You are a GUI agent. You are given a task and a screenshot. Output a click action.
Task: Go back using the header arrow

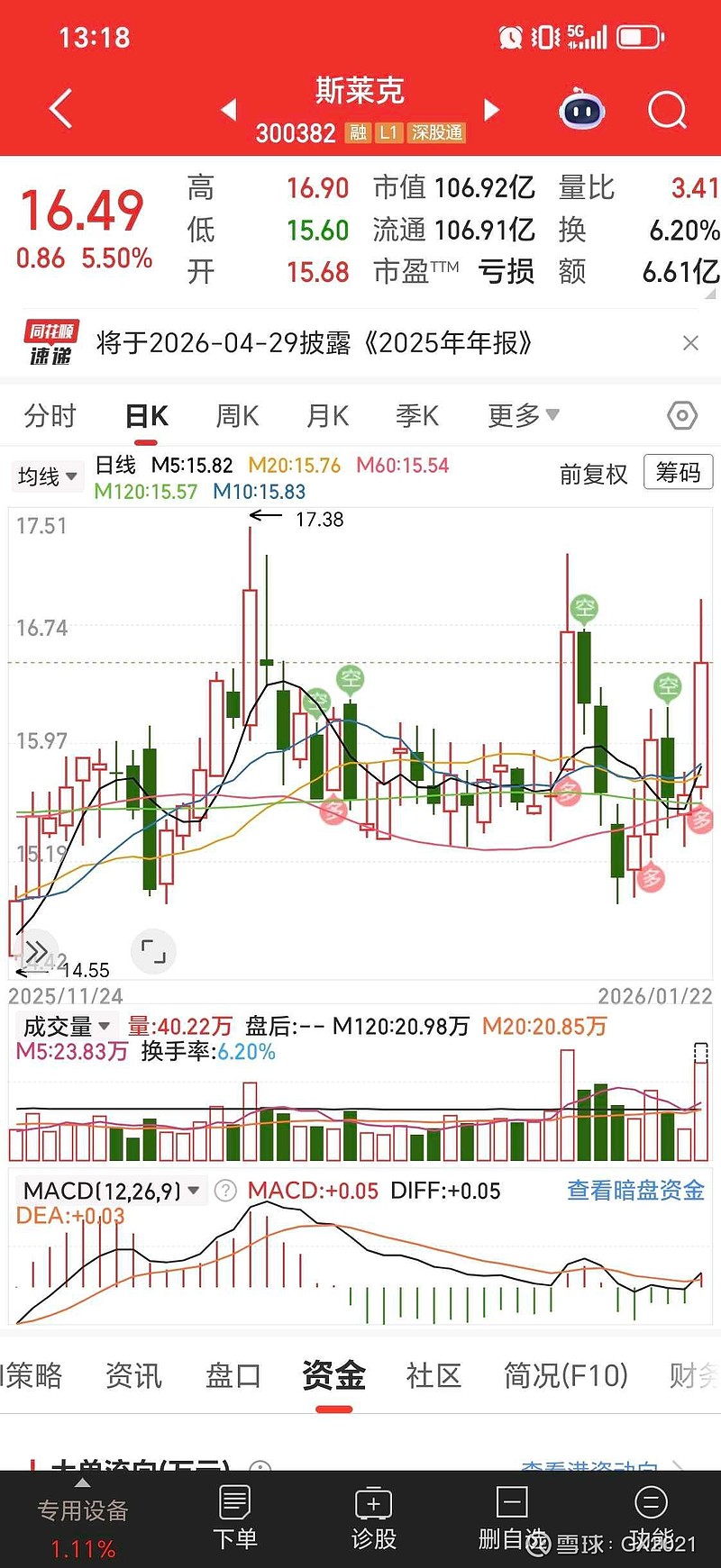(x=60, y=110)
